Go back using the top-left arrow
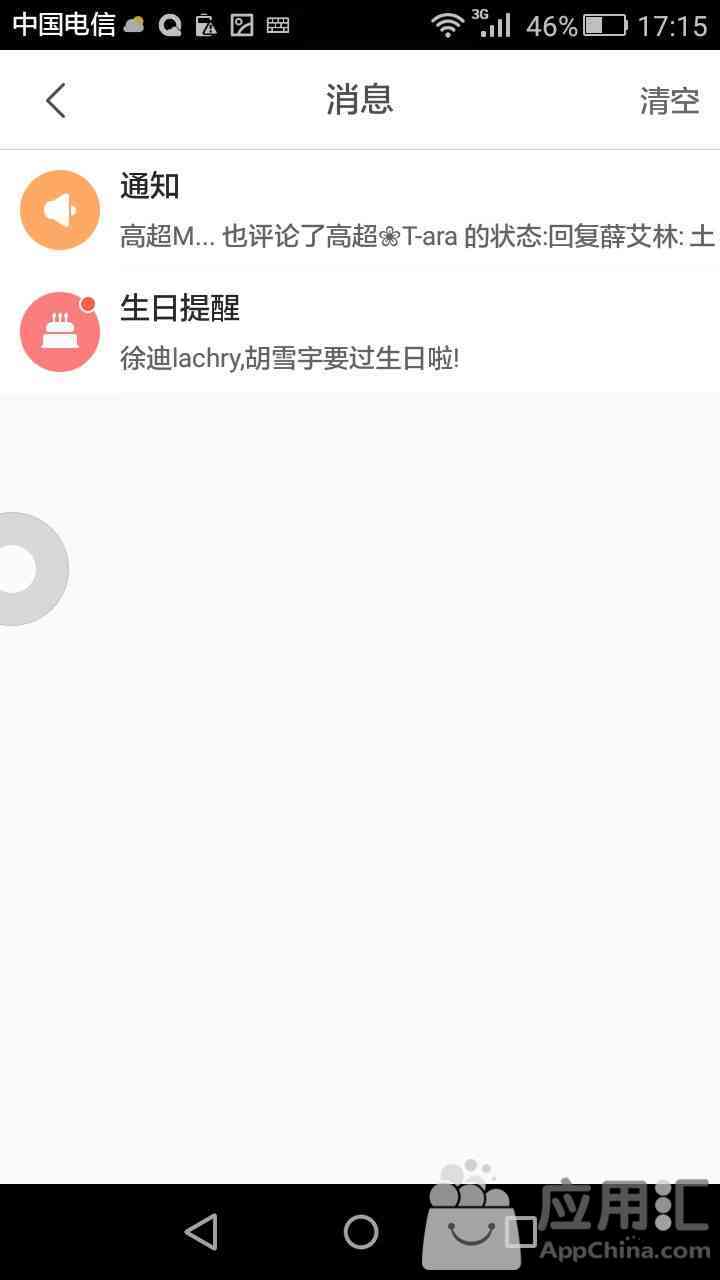 [x=56, y=100]
